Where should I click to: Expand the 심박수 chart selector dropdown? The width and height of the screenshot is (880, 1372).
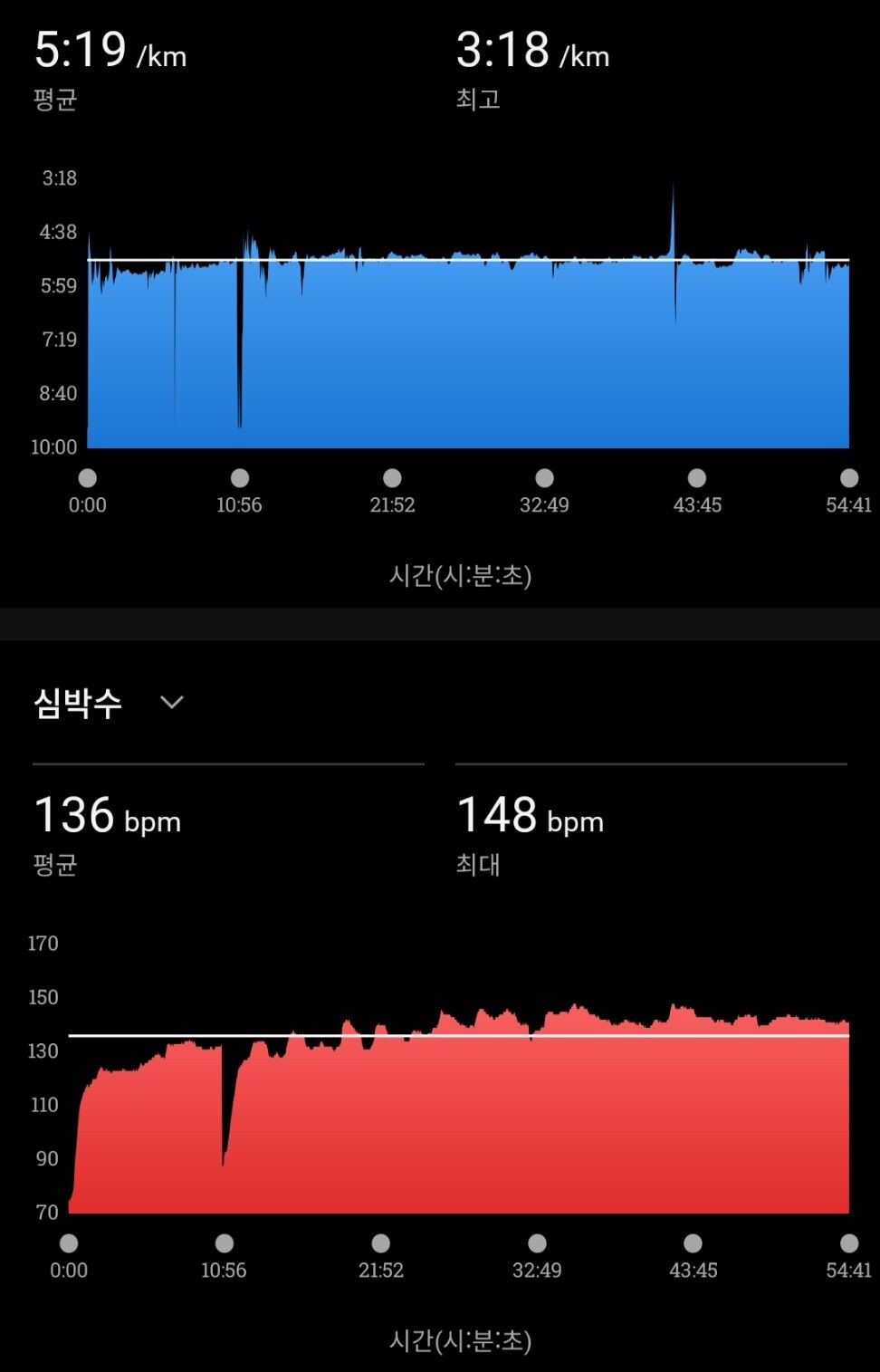coord(171,703)
